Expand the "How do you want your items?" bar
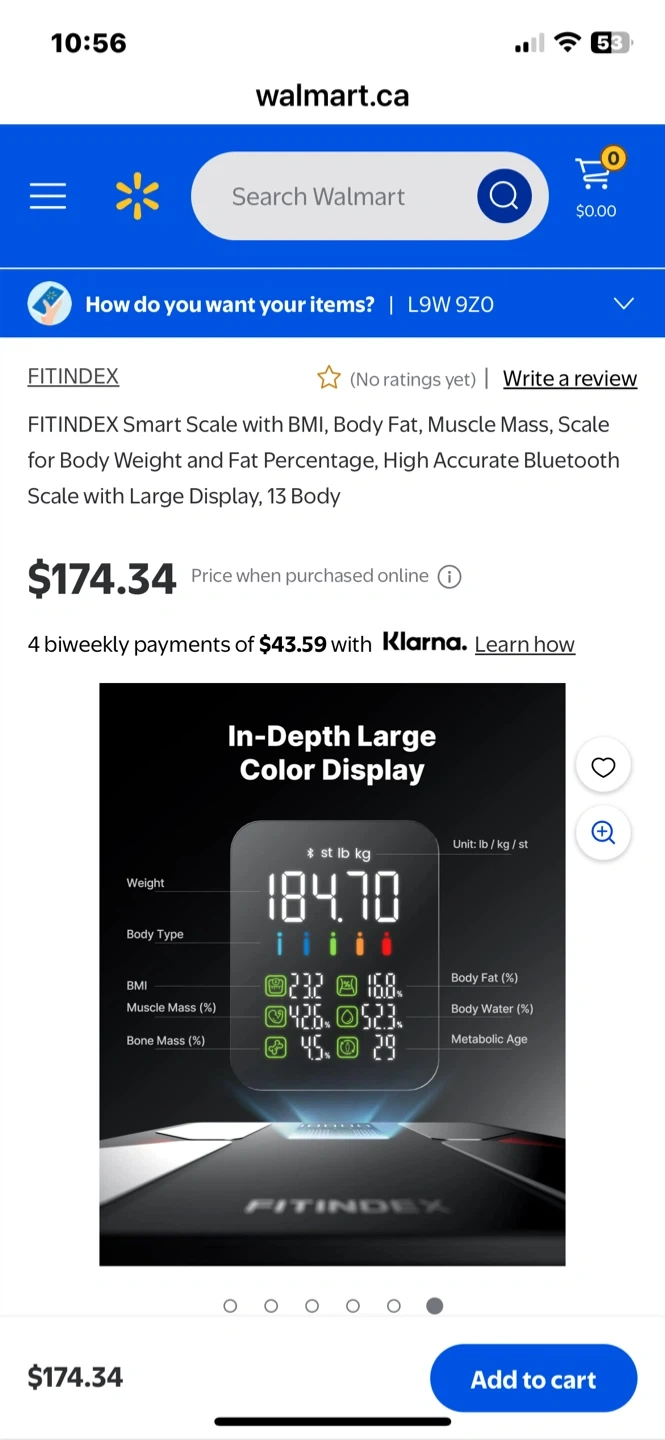Viewport: 665px width, 1440px height. (x=623, y=304)
